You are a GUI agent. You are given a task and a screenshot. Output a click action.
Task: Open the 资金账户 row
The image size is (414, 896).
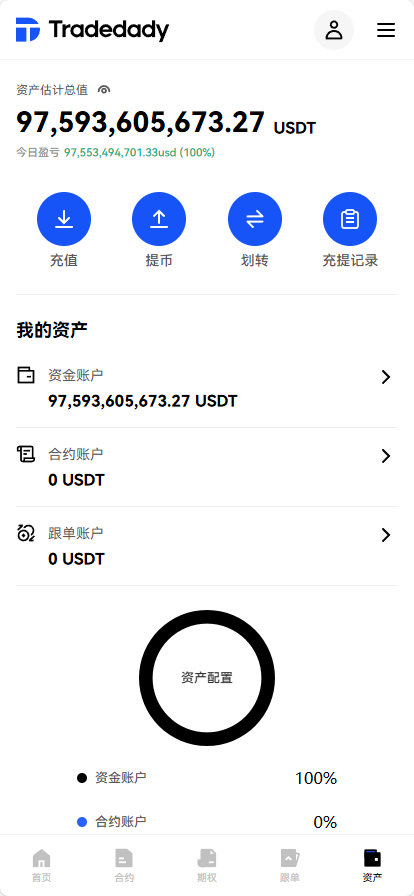coord(207,389)
